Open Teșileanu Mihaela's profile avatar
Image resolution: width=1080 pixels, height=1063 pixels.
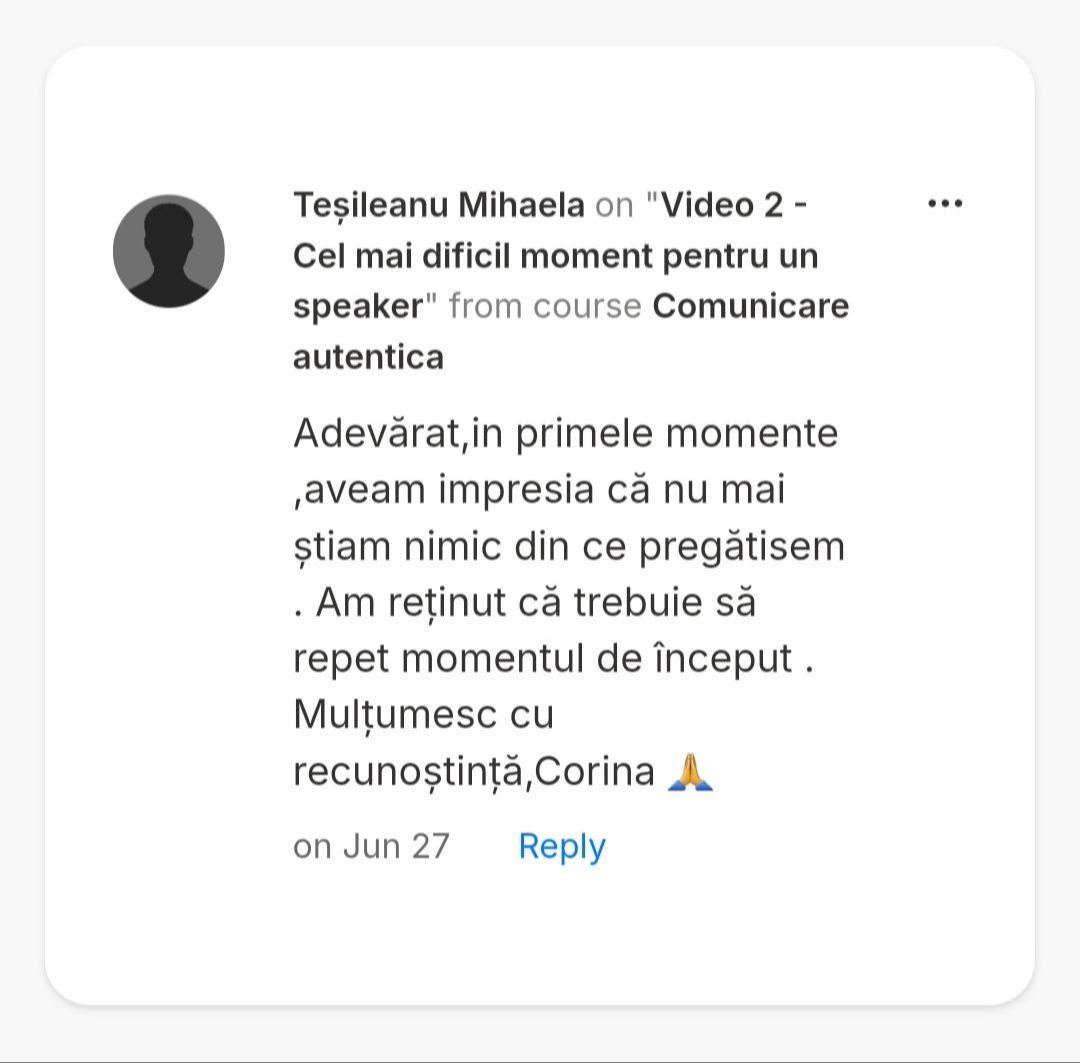click(x=169, y=251)
